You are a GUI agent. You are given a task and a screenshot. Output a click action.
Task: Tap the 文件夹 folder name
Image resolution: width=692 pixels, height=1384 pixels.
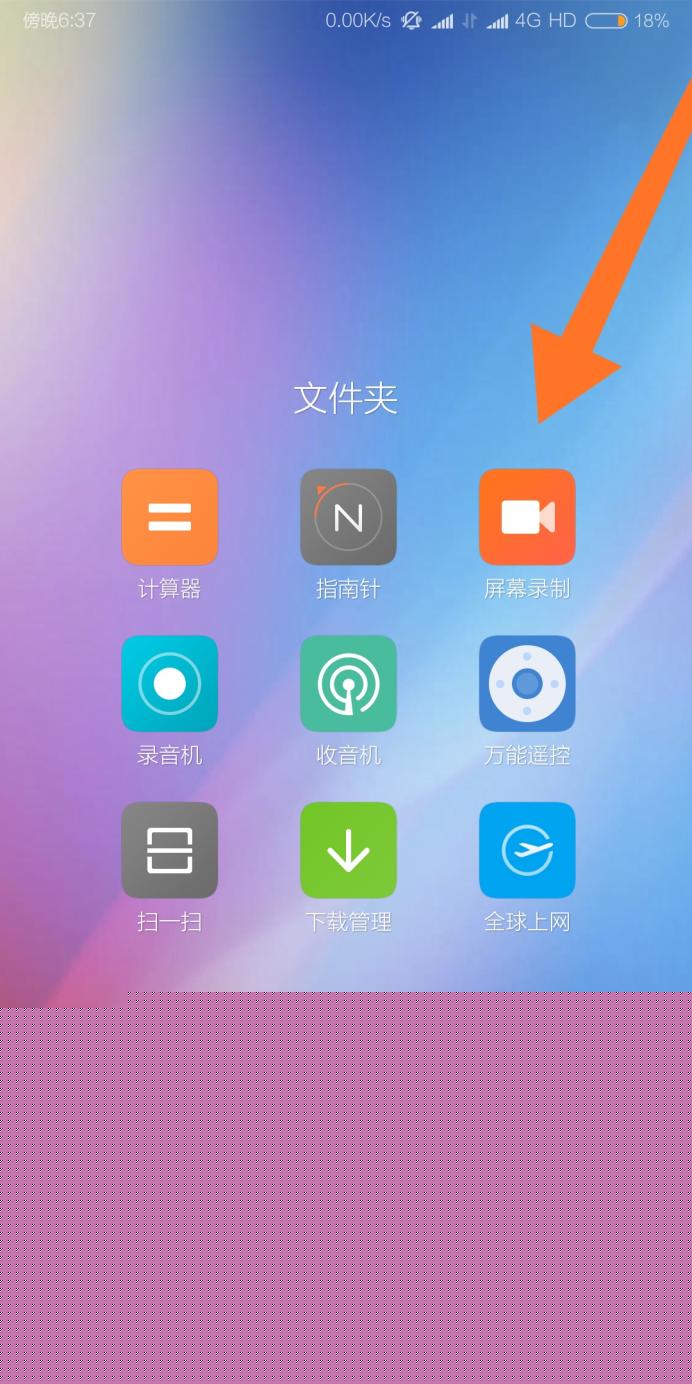pyautogui.click(x=346, y=399)
